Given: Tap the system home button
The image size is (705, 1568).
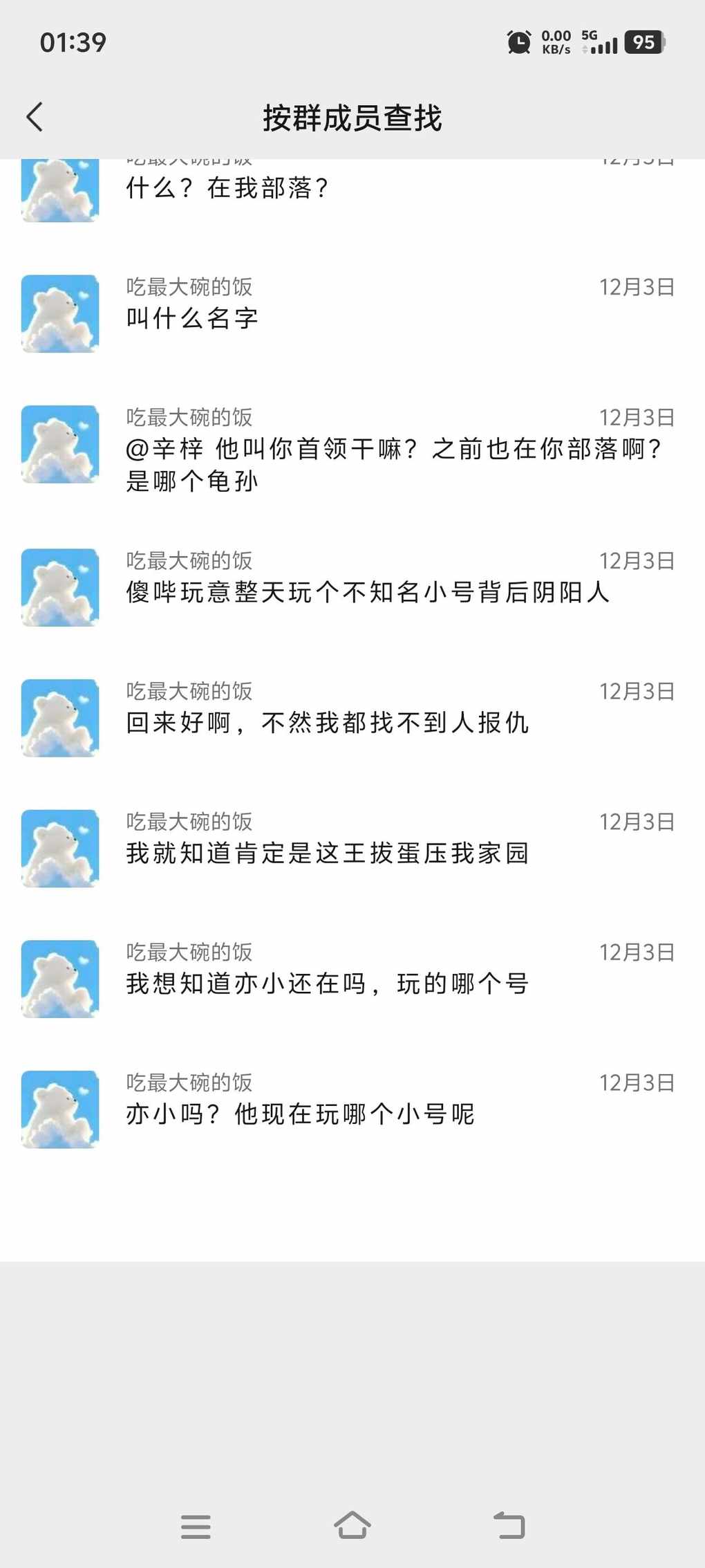Looking at the screenshot, I should [x=352, y=1525].
